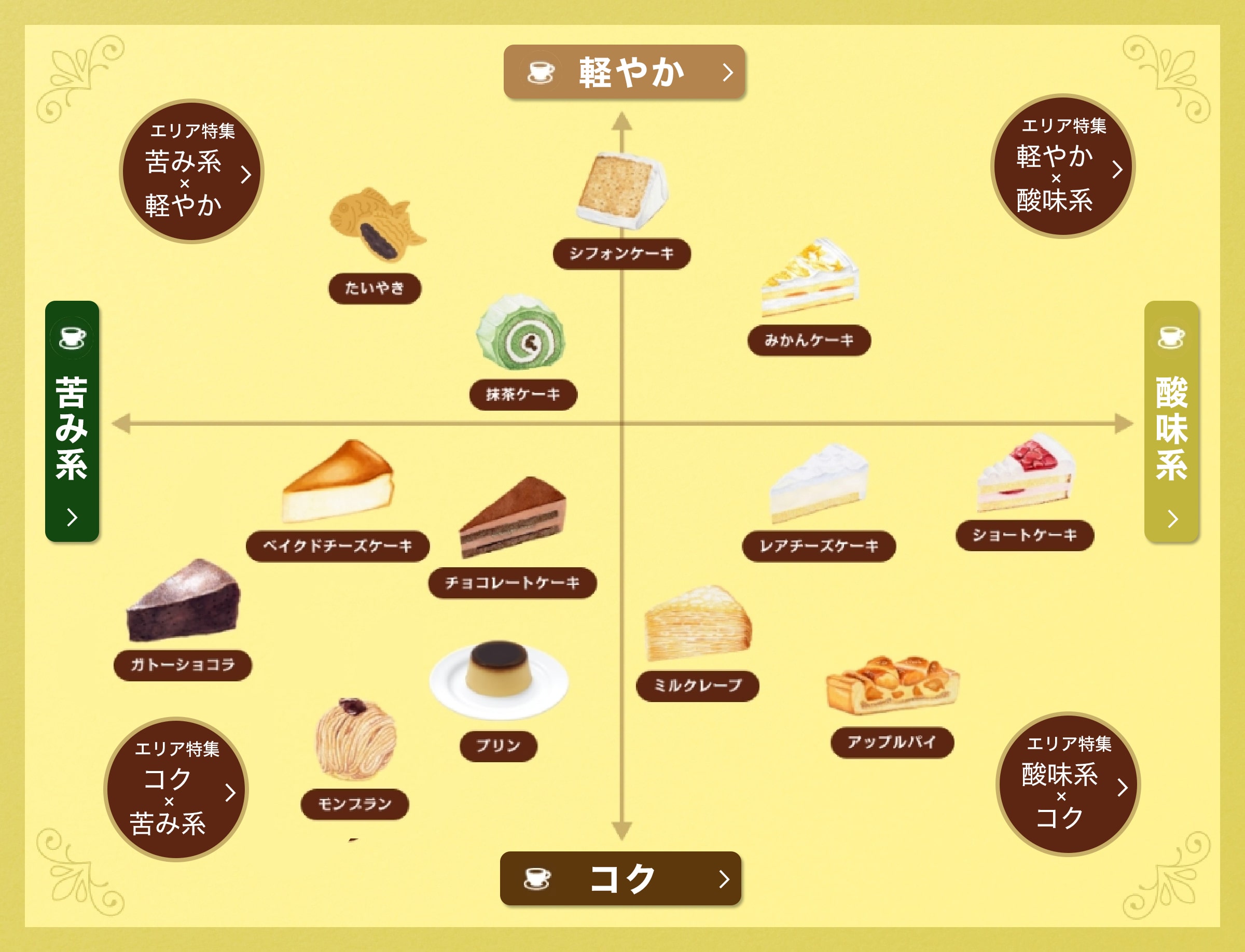Select the 苦み系 vertical button
Image resolution: width=1245 pixels, height=952 pixels.
coord(72,421)
